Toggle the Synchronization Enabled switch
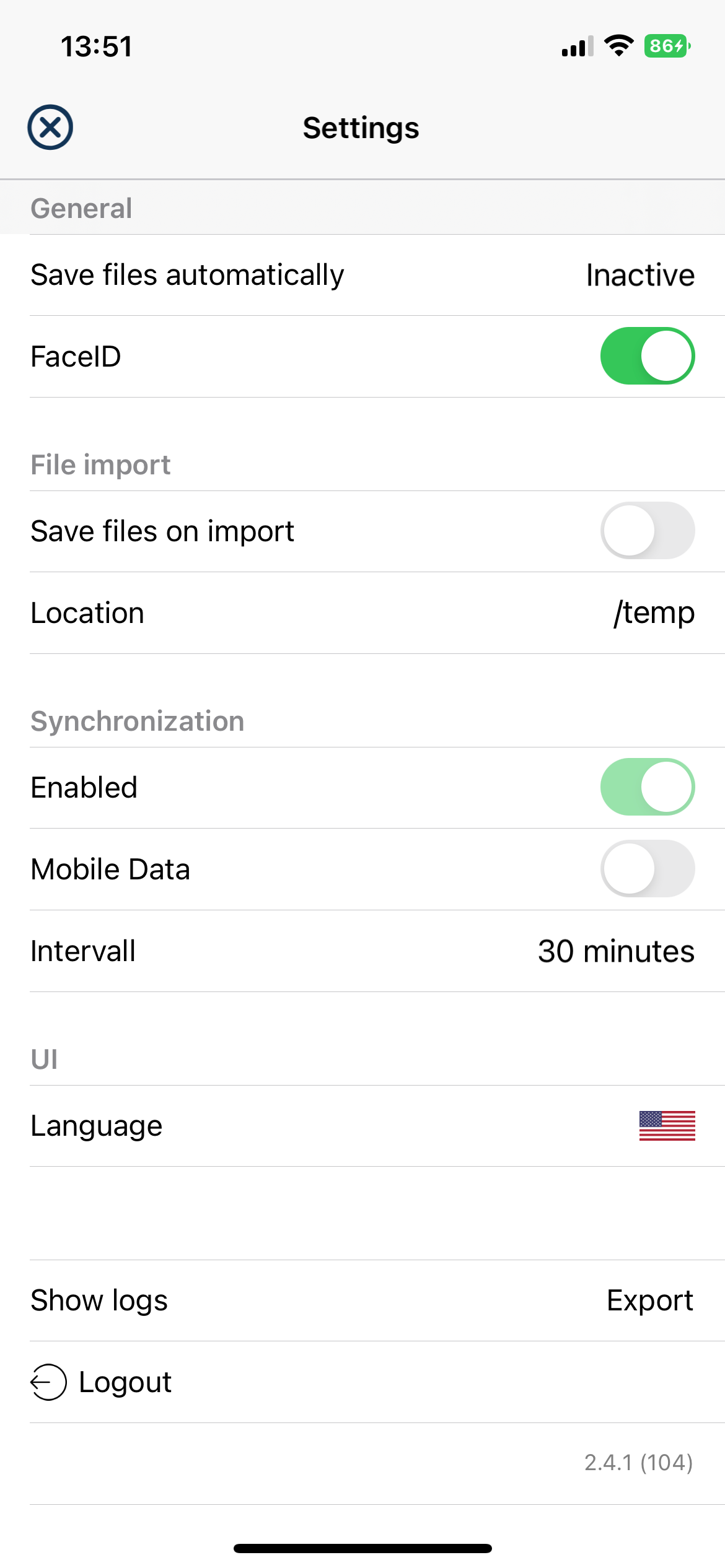Screen dimensions: 725x1568 (x=648, y=787)
